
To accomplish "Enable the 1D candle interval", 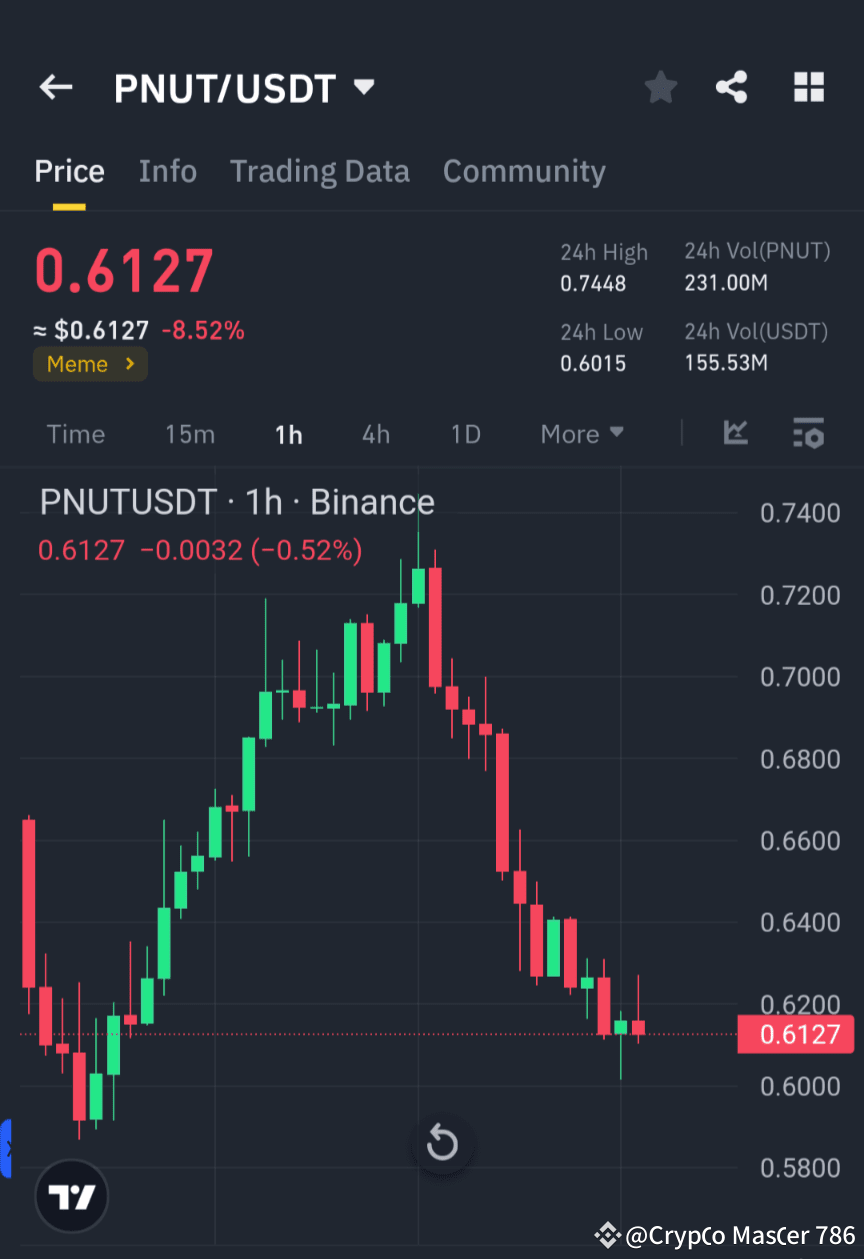I will [465, 434].
